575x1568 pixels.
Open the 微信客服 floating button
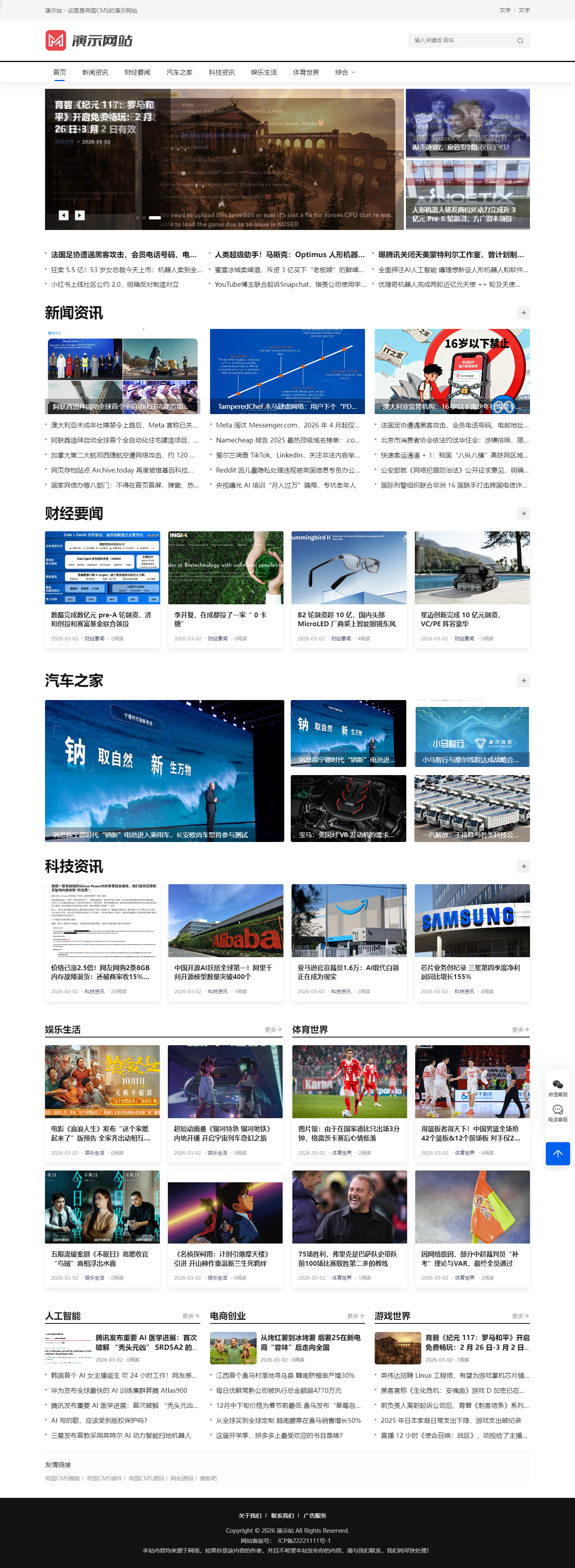pyautogui.click(x=557, y=1088)
